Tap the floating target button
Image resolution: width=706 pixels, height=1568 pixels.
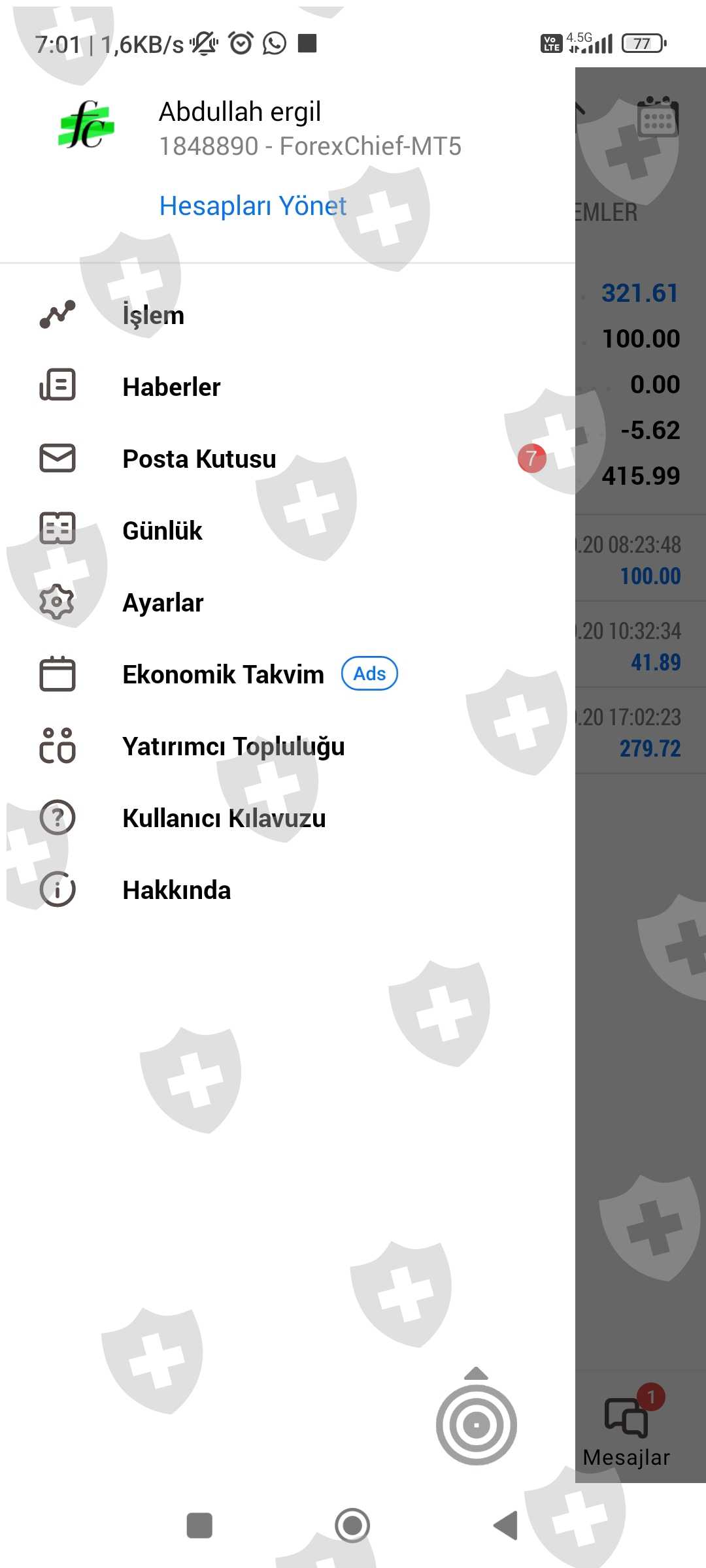coord(476,1424)
